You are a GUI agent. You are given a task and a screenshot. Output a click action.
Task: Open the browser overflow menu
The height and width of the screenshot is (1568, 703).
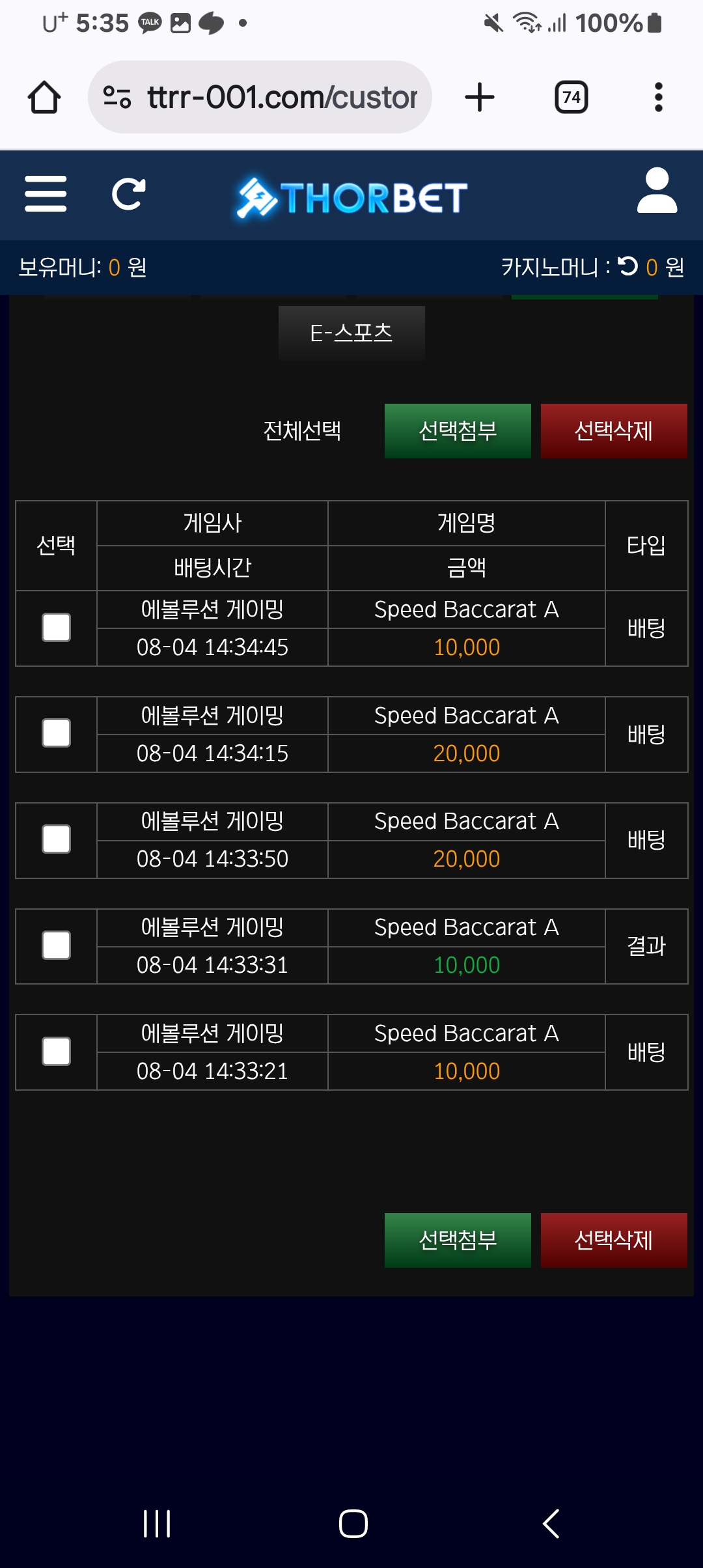(x=658, y=98)
